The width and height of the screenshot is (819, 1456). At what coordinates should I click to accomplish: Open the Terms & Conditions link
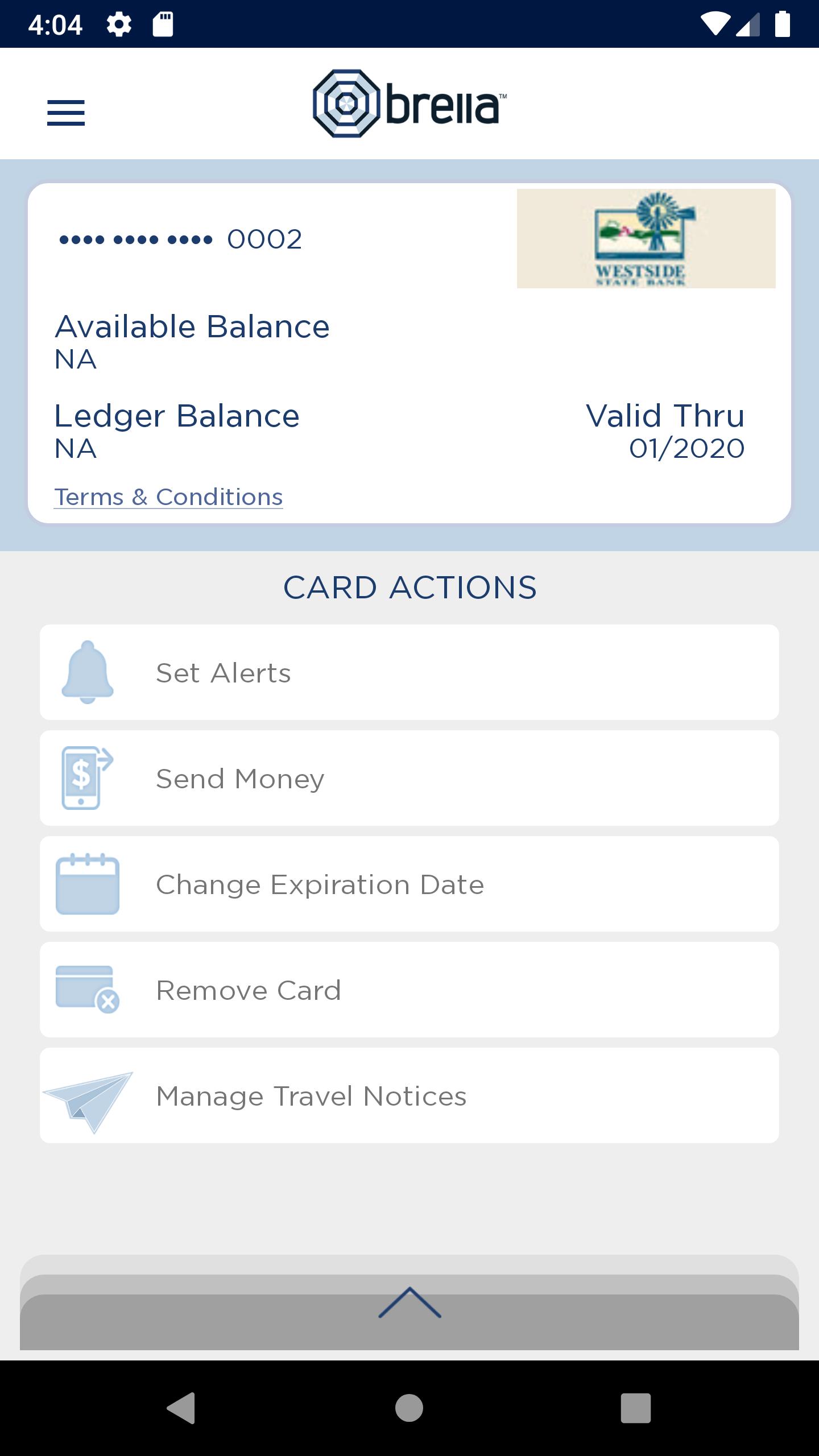(168, 497)
